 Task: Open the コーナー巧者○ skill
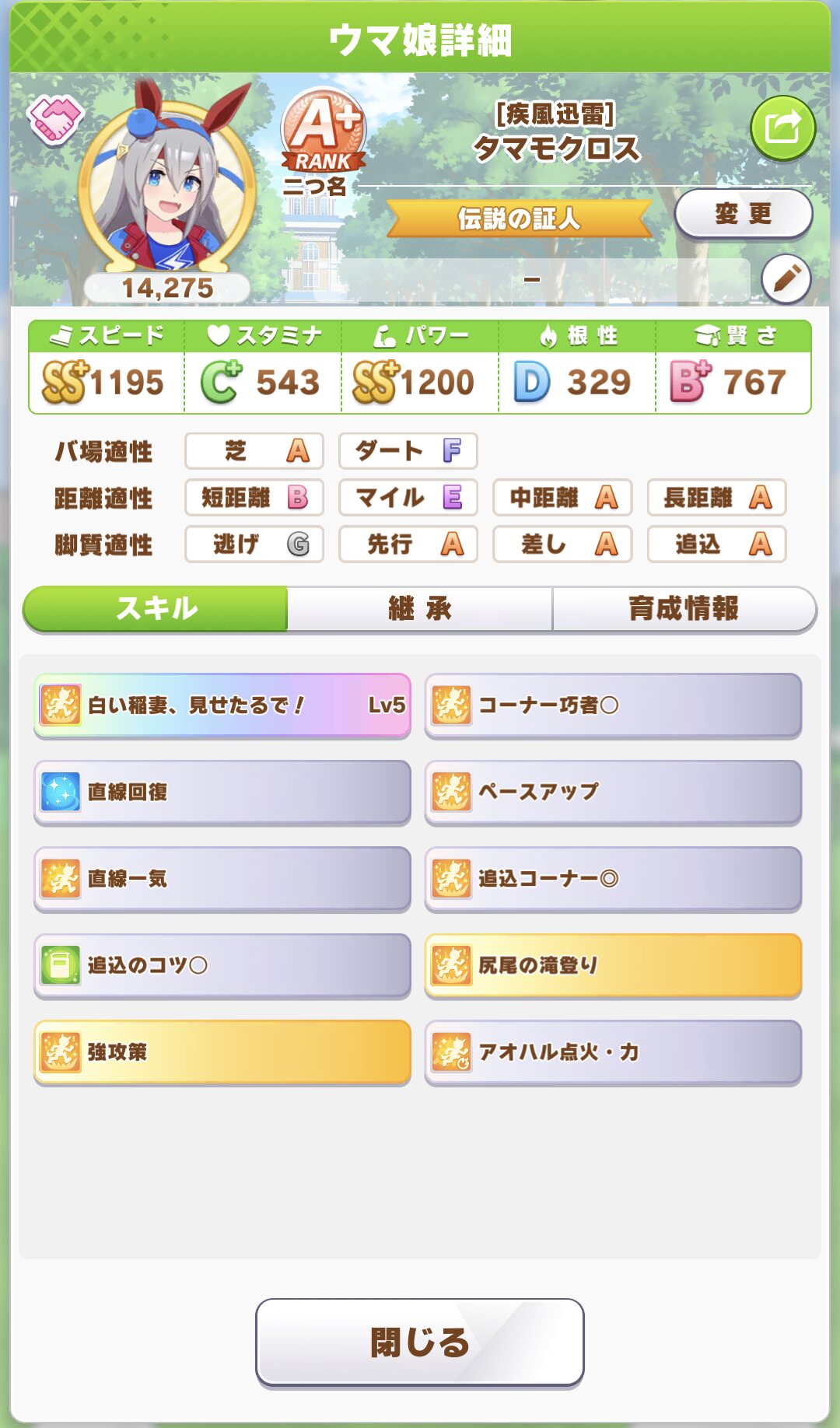pyautogui.click(x=613, y=705)
